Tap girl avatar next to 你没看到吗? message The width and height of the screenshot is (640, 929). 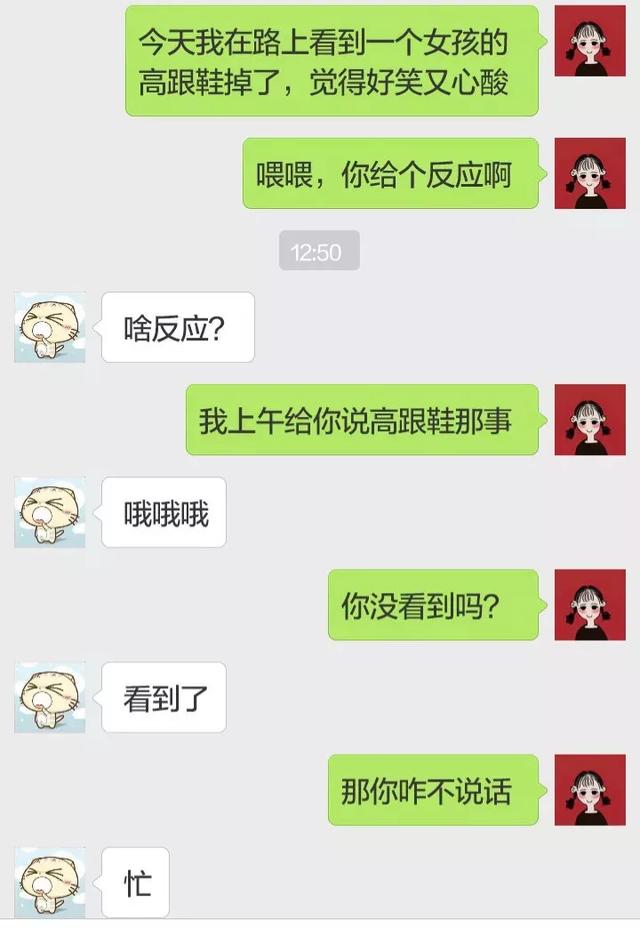tap(590, 605)
